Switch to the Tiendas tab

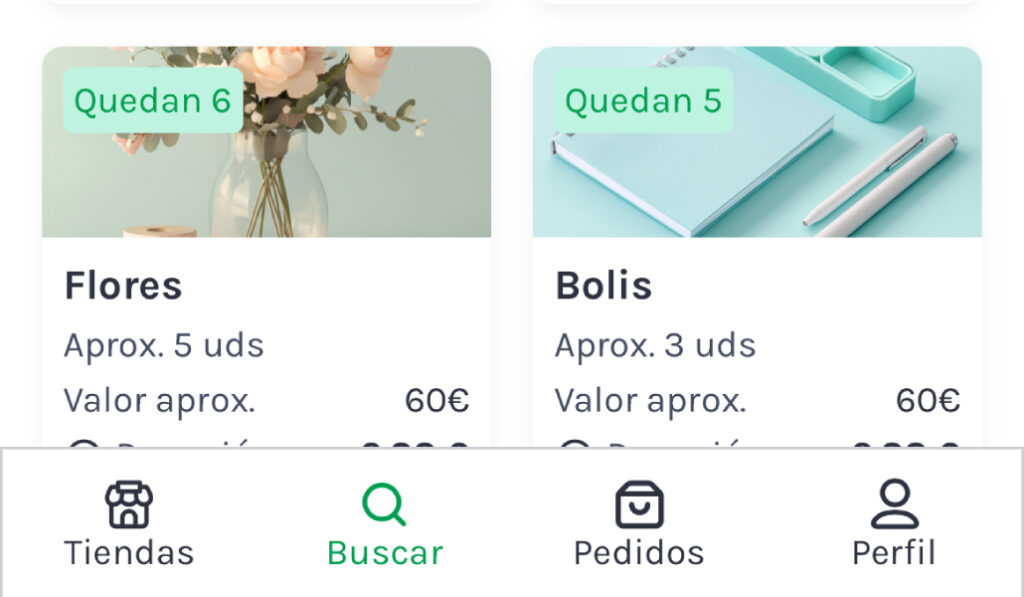[x=129, y=524]
